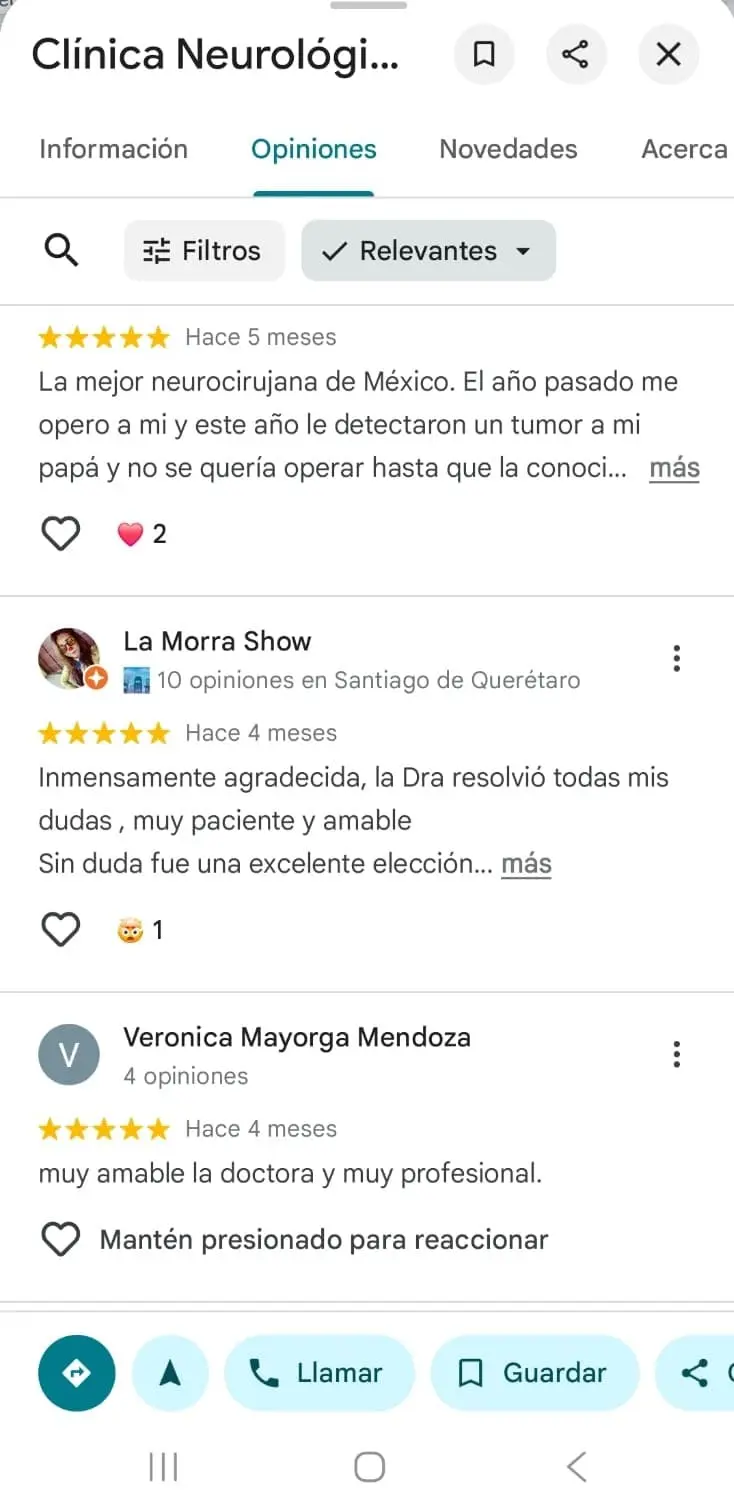Like the 5-month-old review with the heart
Screen dimensions: 734x1512
tap(60, 533)
